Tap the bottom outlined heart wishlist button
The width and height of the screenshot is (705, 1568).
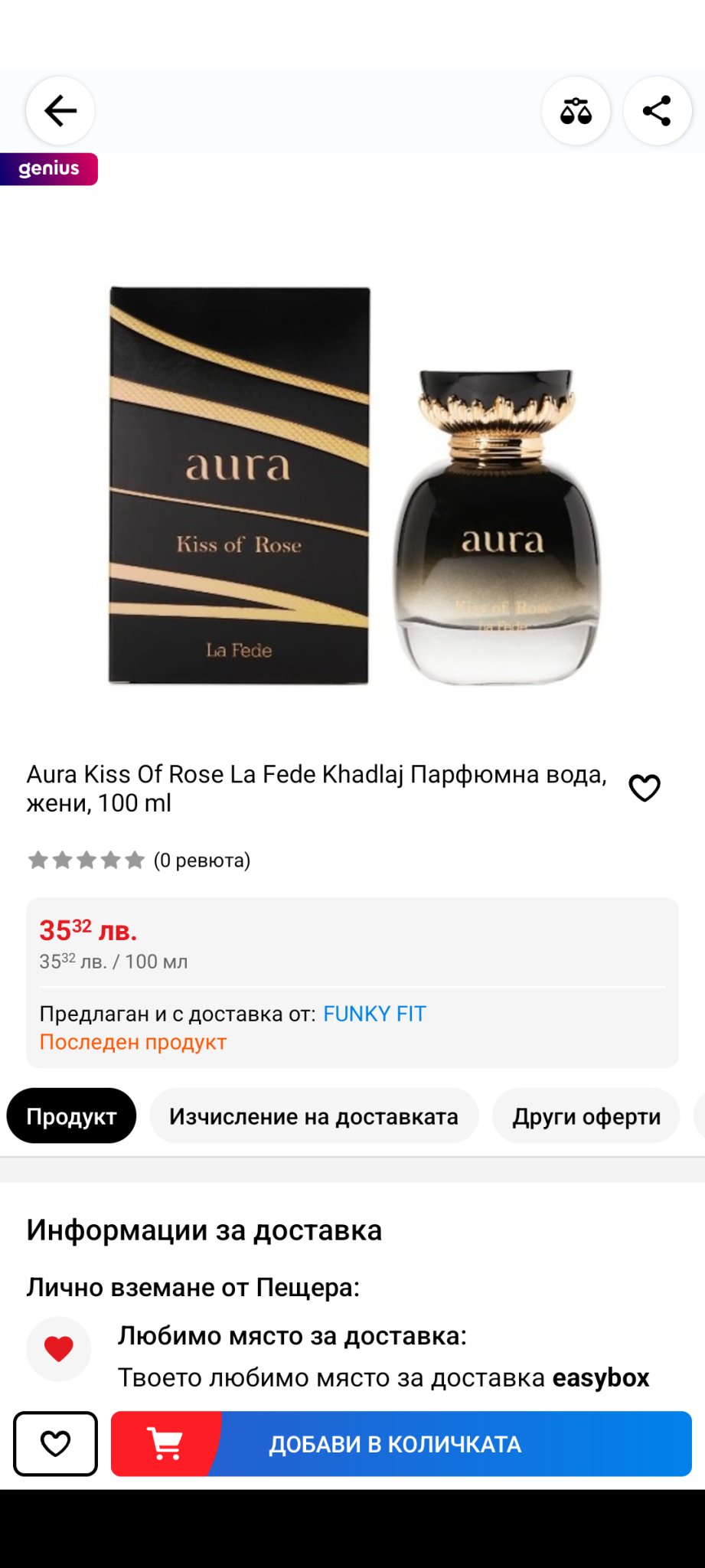[x=55, y=1443]
